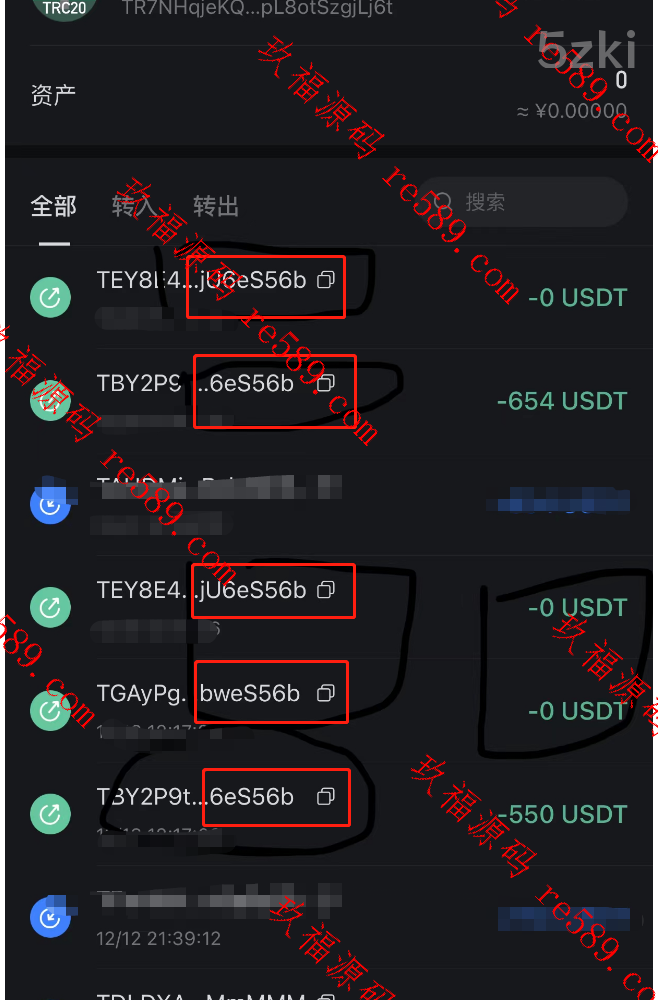Select the 转出 tab
Image resolution: width=658 pixels, height=1000 pixels.
click(216, 206)
